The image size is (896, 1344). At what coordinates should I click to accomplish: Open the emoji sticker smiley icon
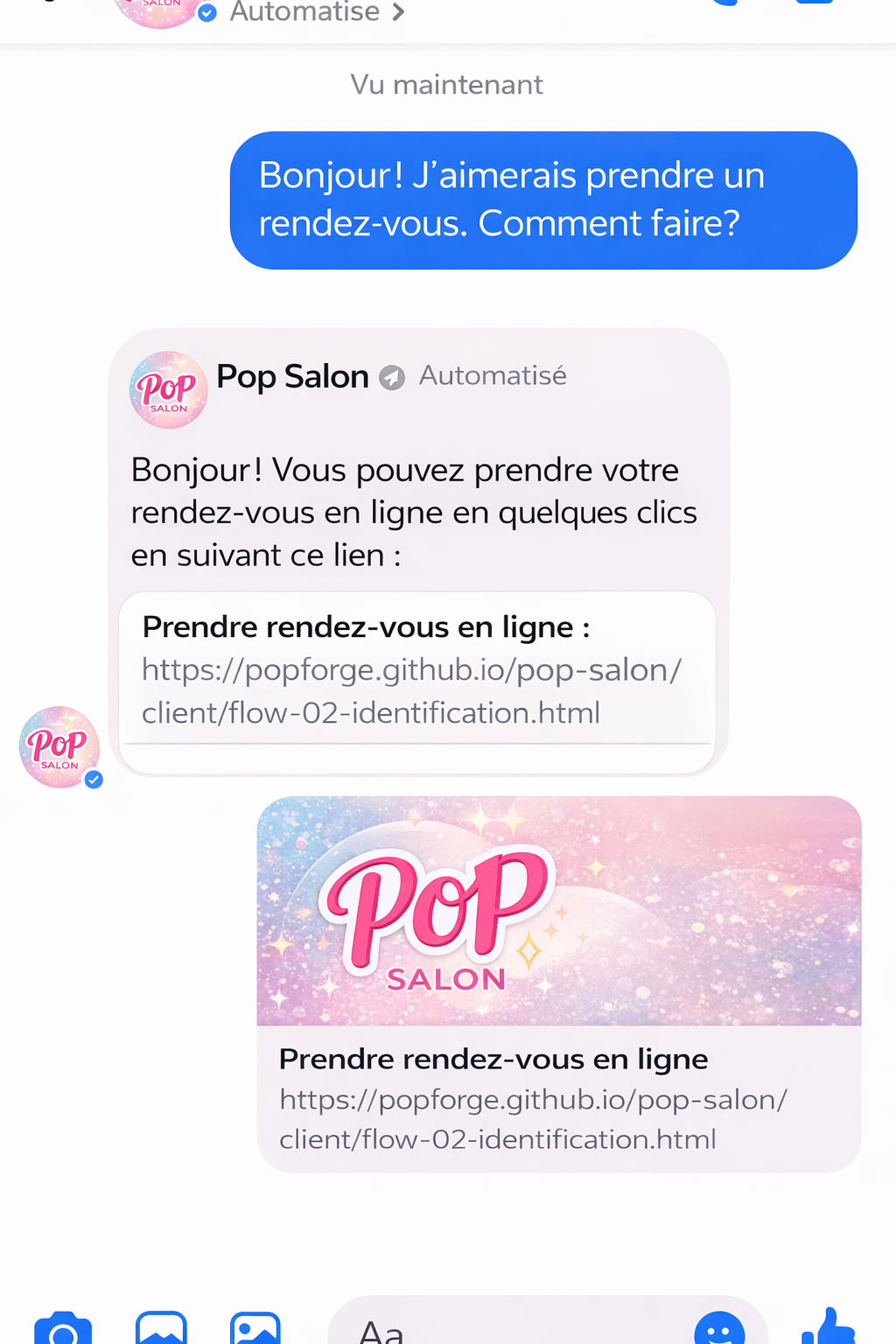(719, 1332)
